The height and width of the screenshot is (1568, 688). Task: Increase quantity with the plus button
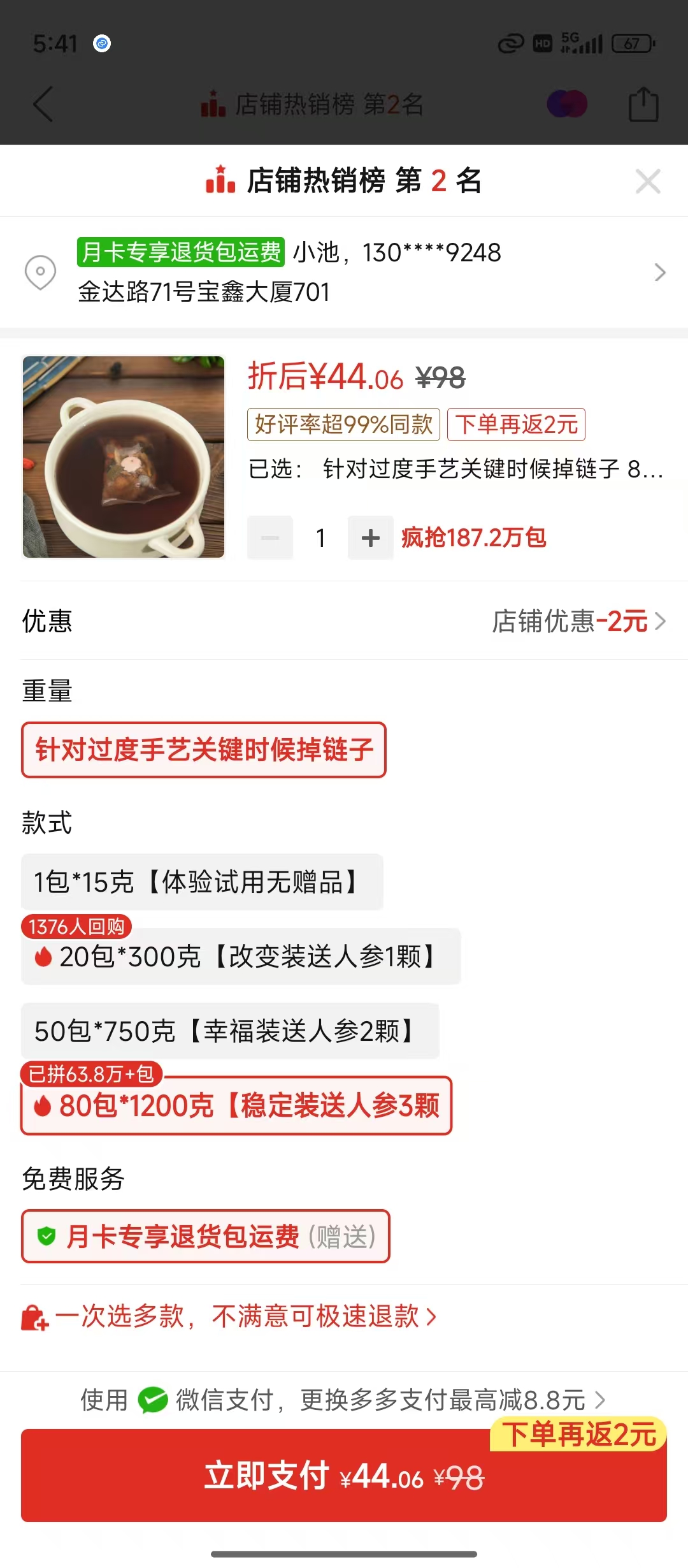click(x=370, y=538)
